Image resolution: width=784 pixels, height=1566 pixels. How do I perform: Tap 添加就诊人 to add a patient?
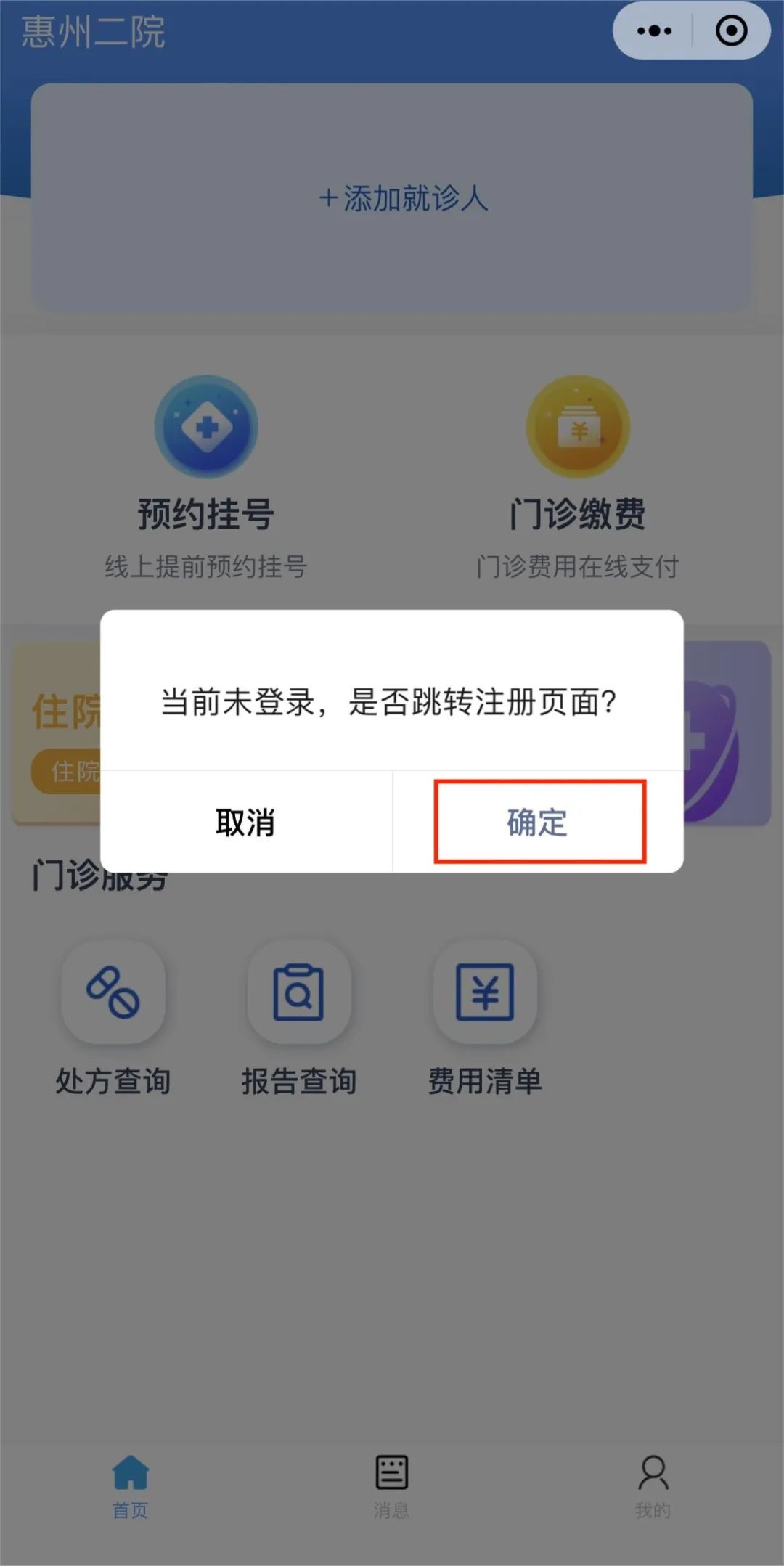[404, 198]
